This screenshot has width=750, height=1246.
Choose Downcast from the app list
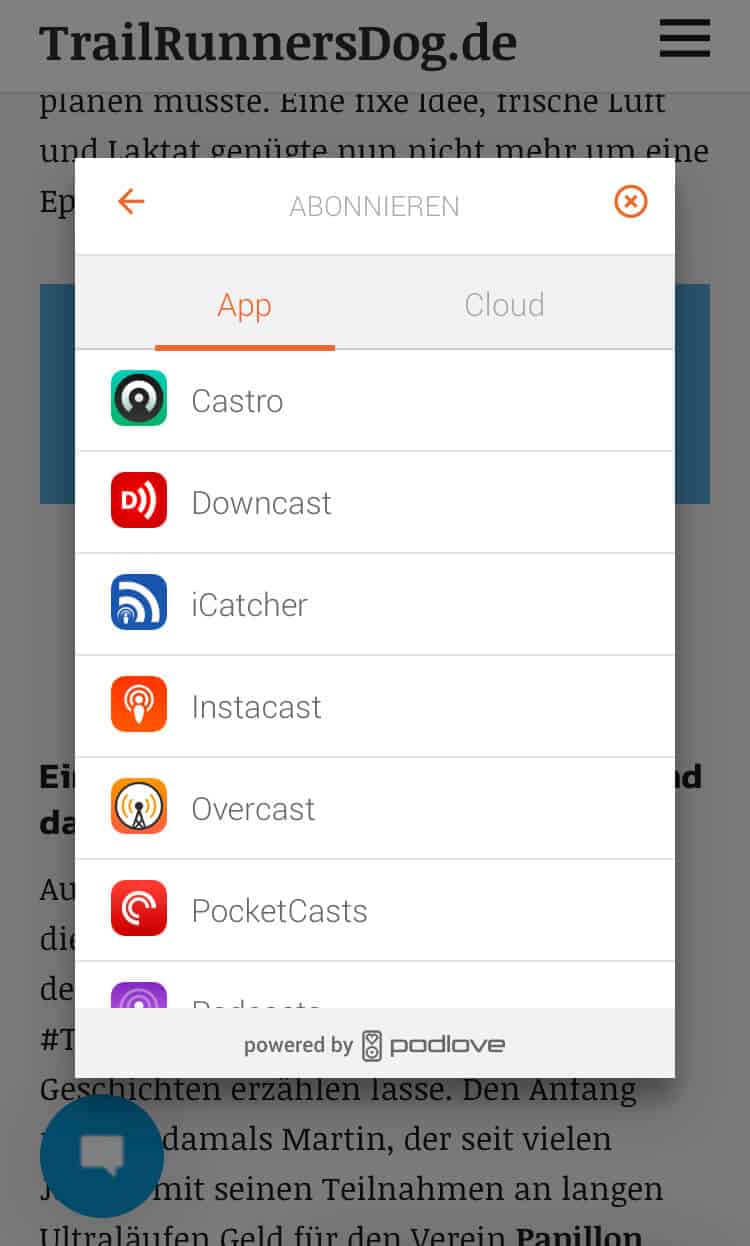click(x=374, y=503)
